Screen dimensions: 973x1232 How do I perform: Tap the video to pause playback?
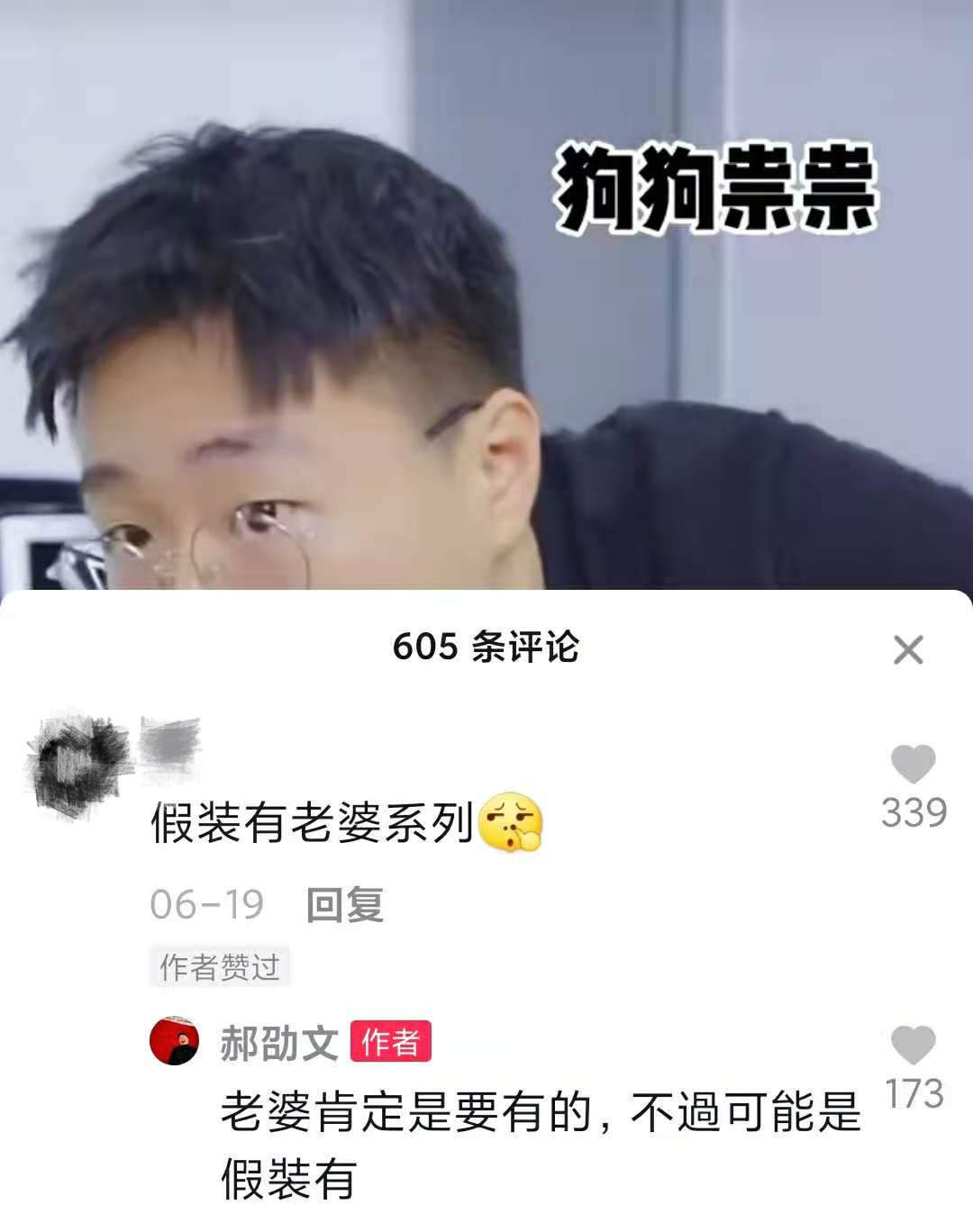pos(486,297)
